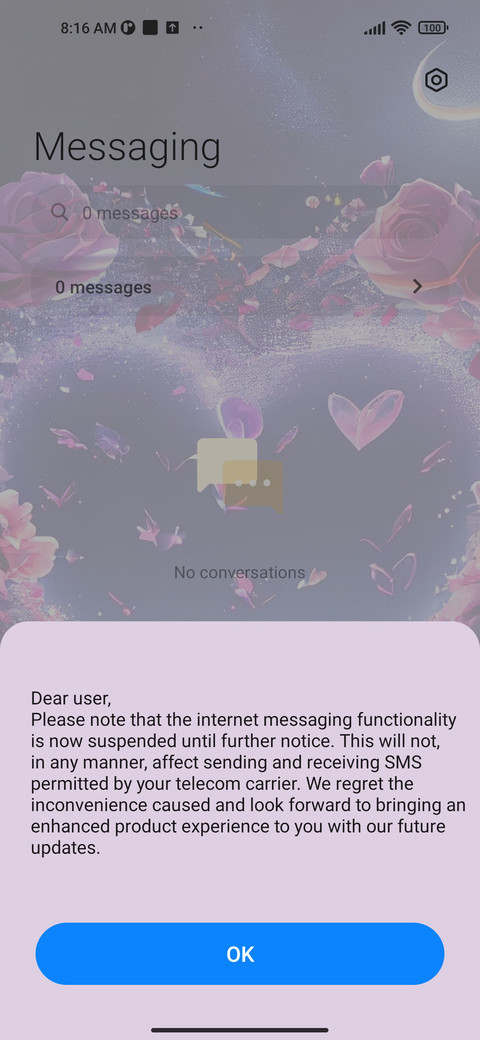480x1040 pixels.
Task: Dismiss the notice by tapping OK
Action: pyautogui.click(x=240, y=953)
